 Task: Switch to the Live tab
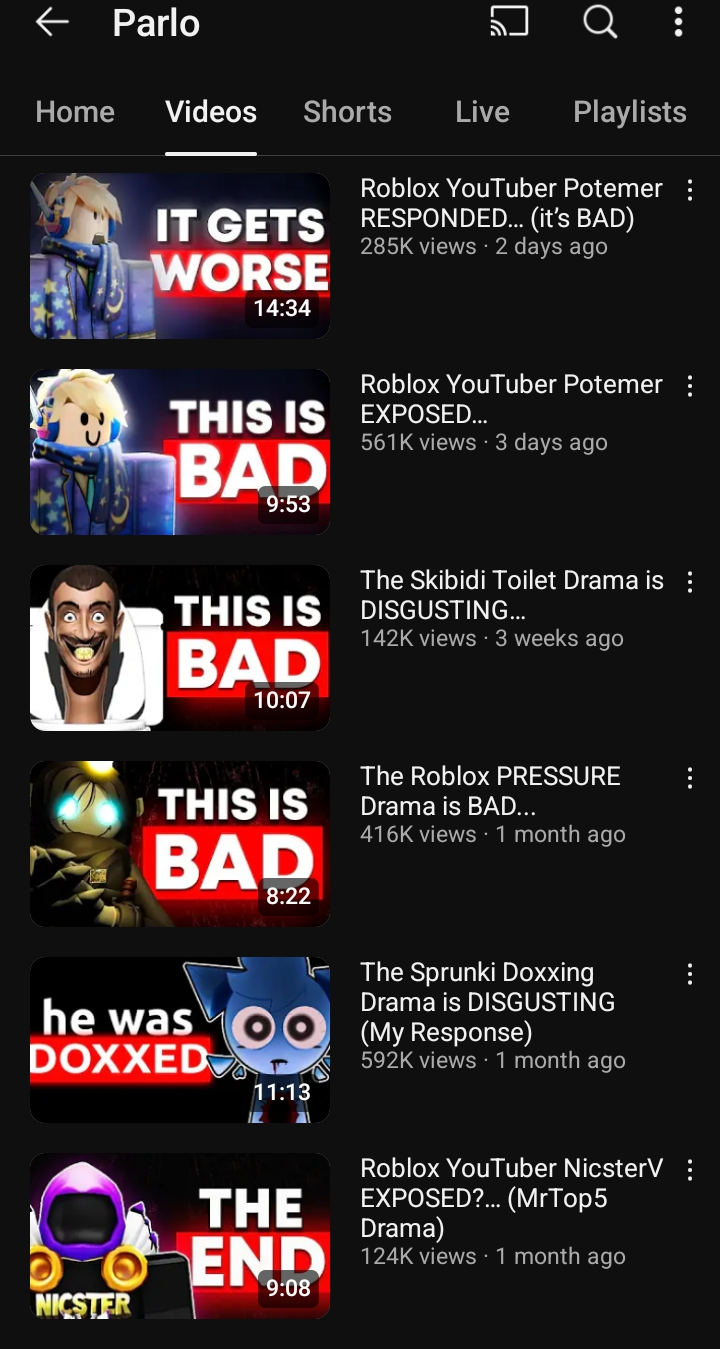[x=482, y=112]
